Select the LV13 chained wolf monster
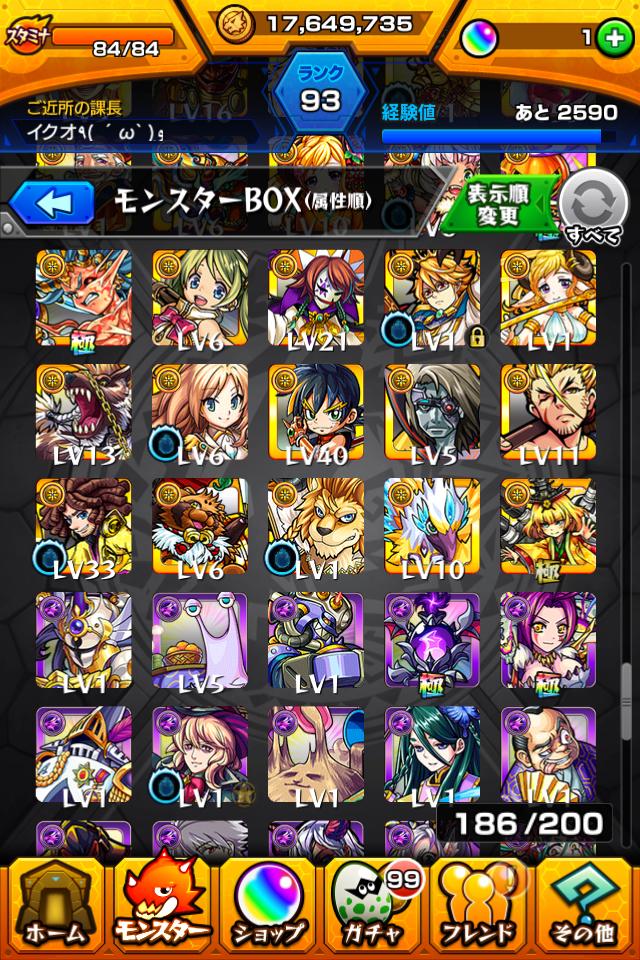The height and width of the screenshot is (960, 640). coord(83,410)
